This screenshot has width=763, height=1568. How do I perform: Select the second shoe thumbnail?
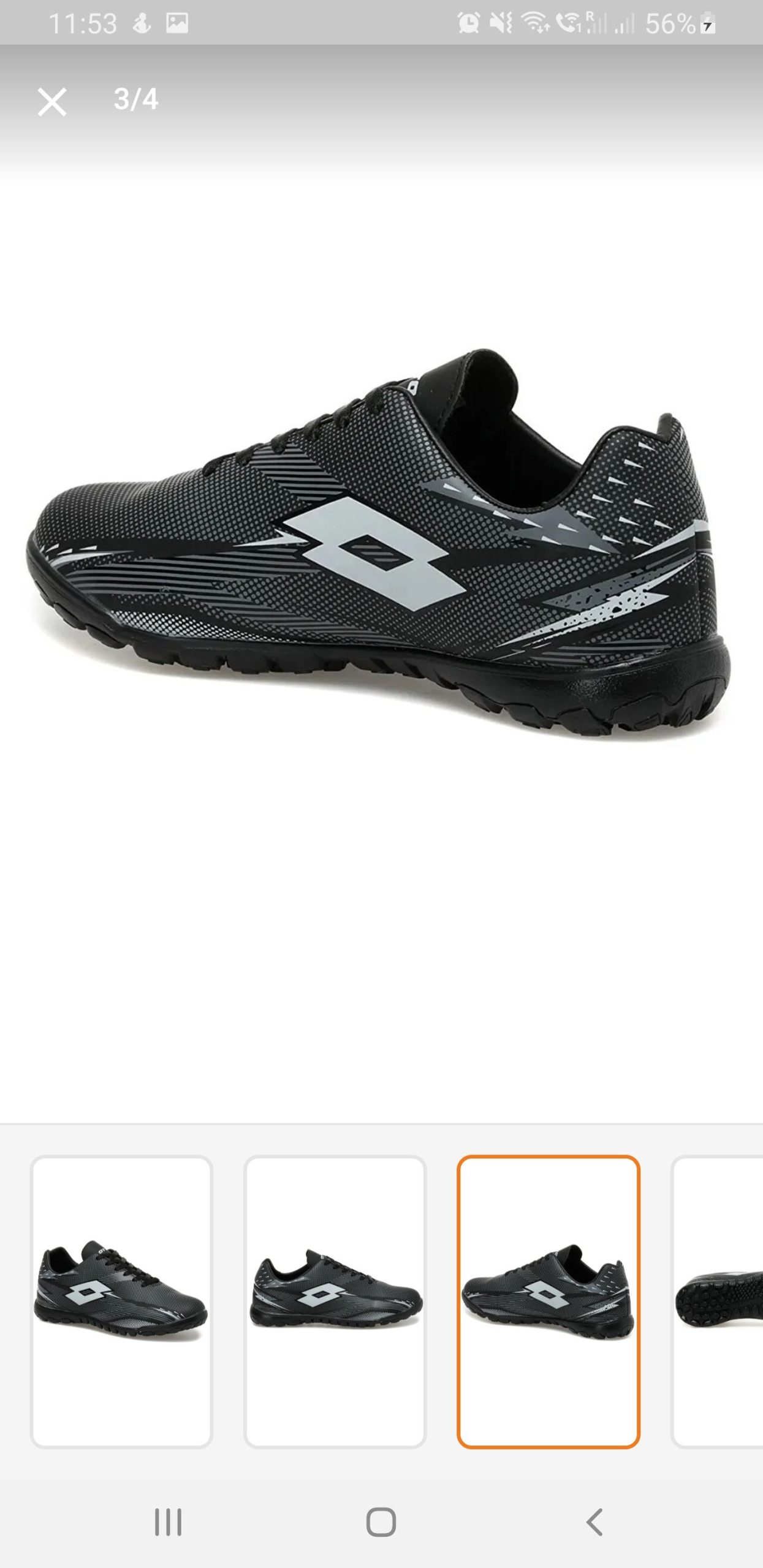[x=335, y=1302]
